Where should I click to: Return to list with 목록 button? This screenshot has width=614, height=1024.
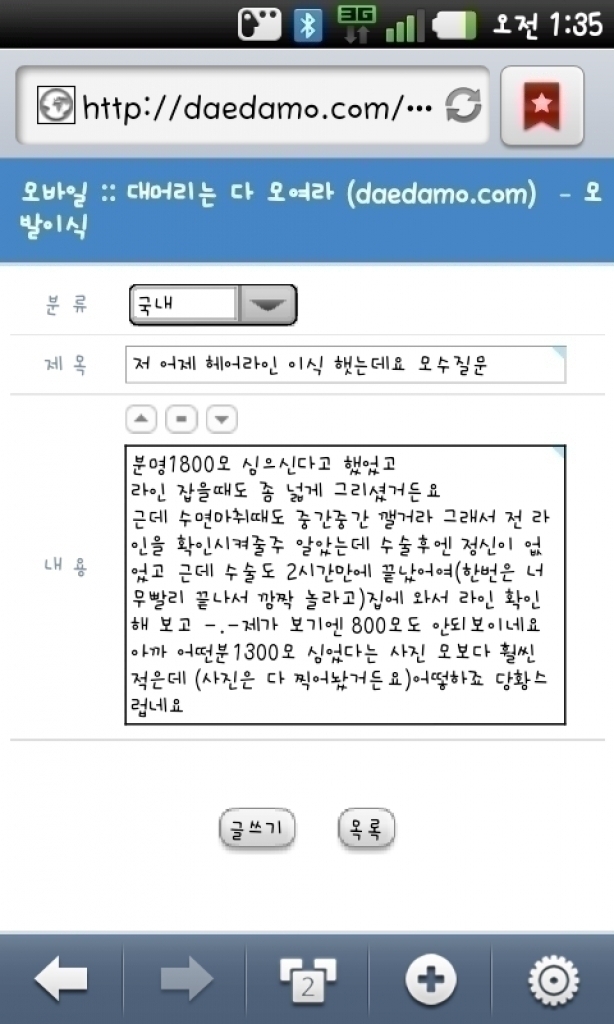click(366, 828)
